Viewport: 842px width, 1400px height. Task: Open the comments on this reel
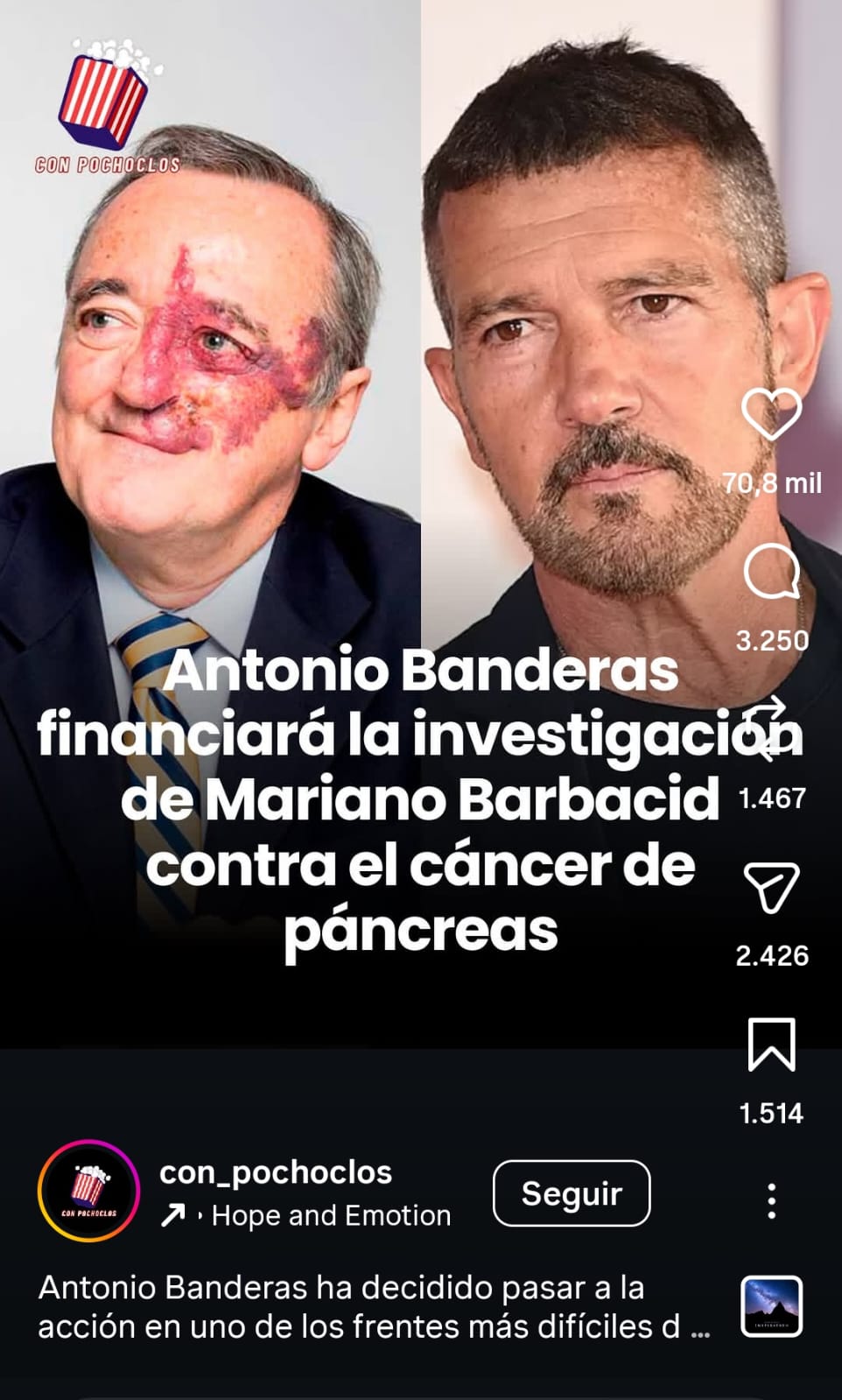(x=771, y=573)
